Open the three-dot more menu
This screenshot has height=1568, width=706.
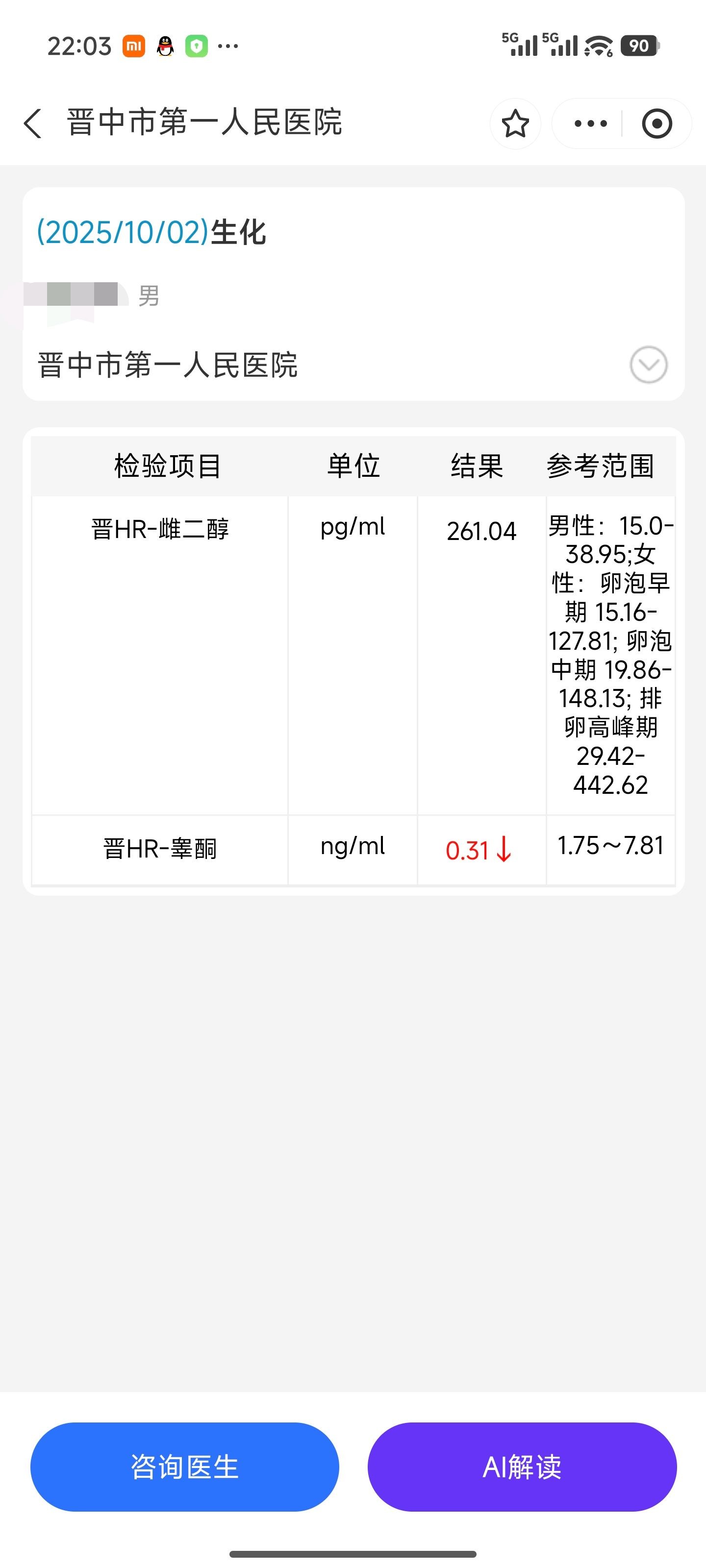click(x=590, y=123)
